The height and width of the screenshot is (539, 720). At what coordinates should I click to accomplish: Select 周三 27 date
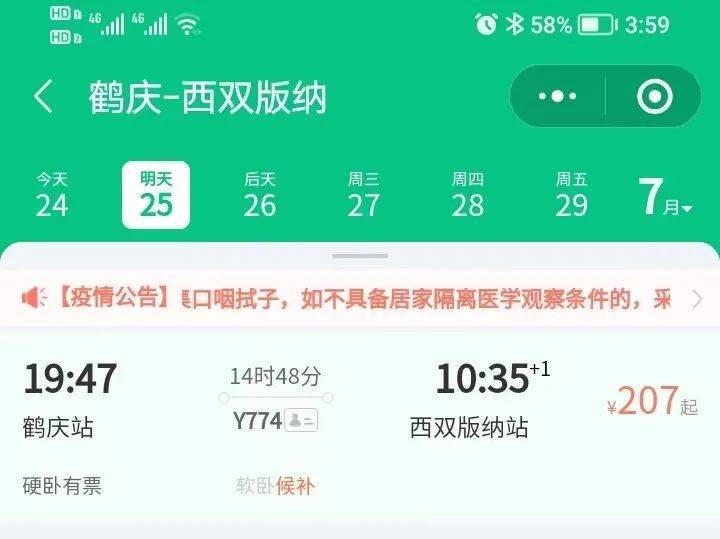(x=364, y=195)
